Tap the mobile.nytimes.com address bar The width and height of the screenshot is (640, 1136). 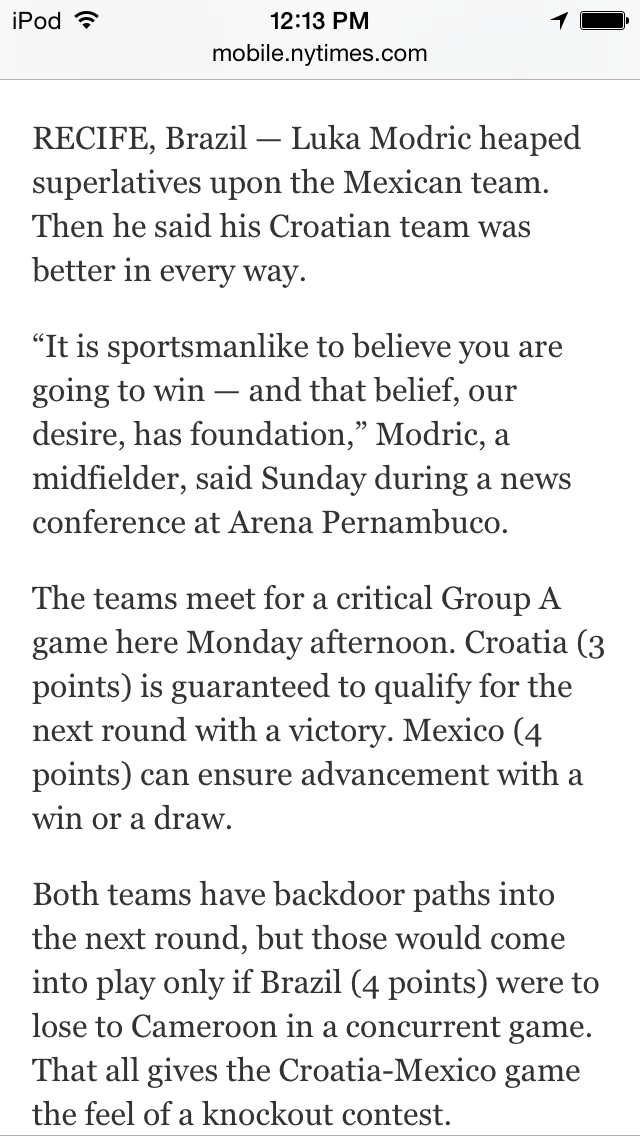[320, 54]
